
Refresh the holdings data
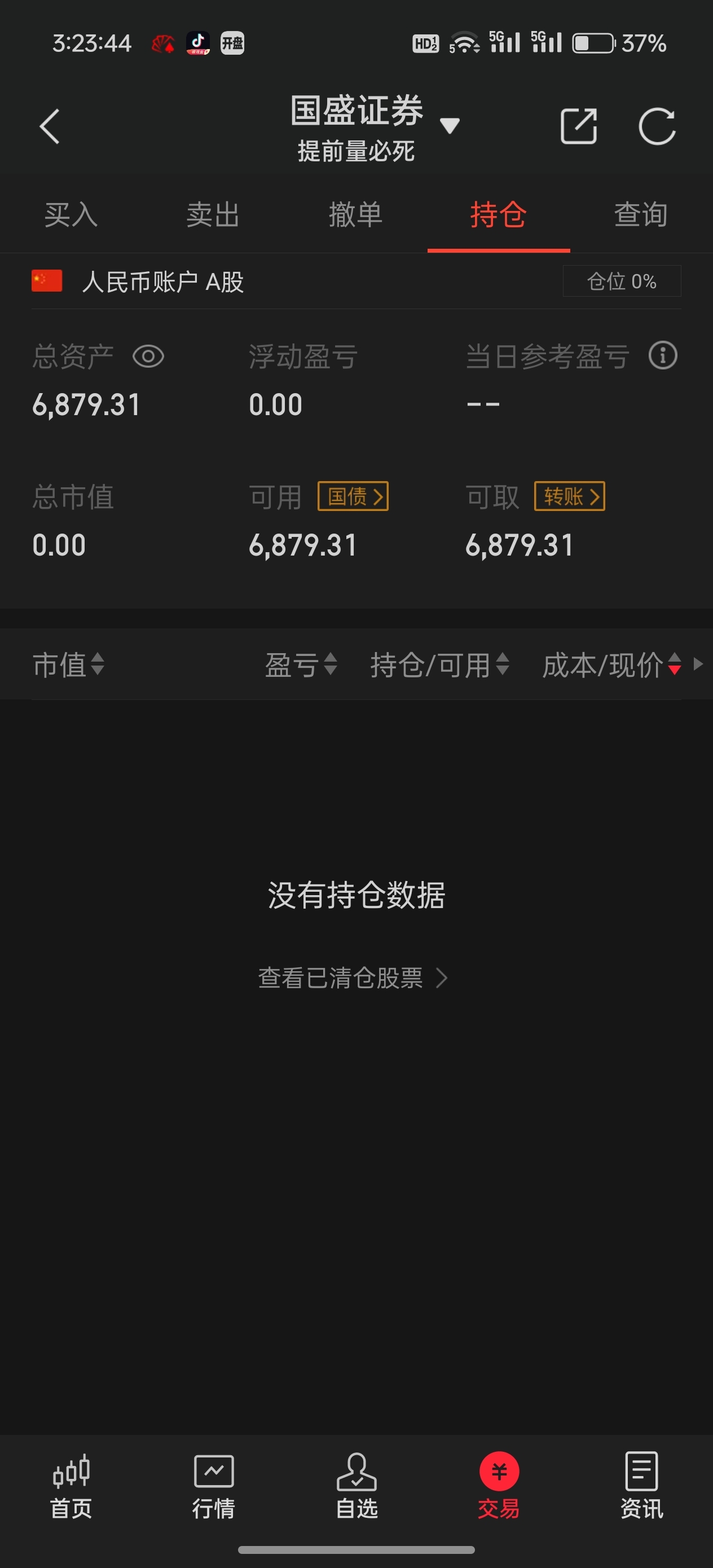click(657, 126)
